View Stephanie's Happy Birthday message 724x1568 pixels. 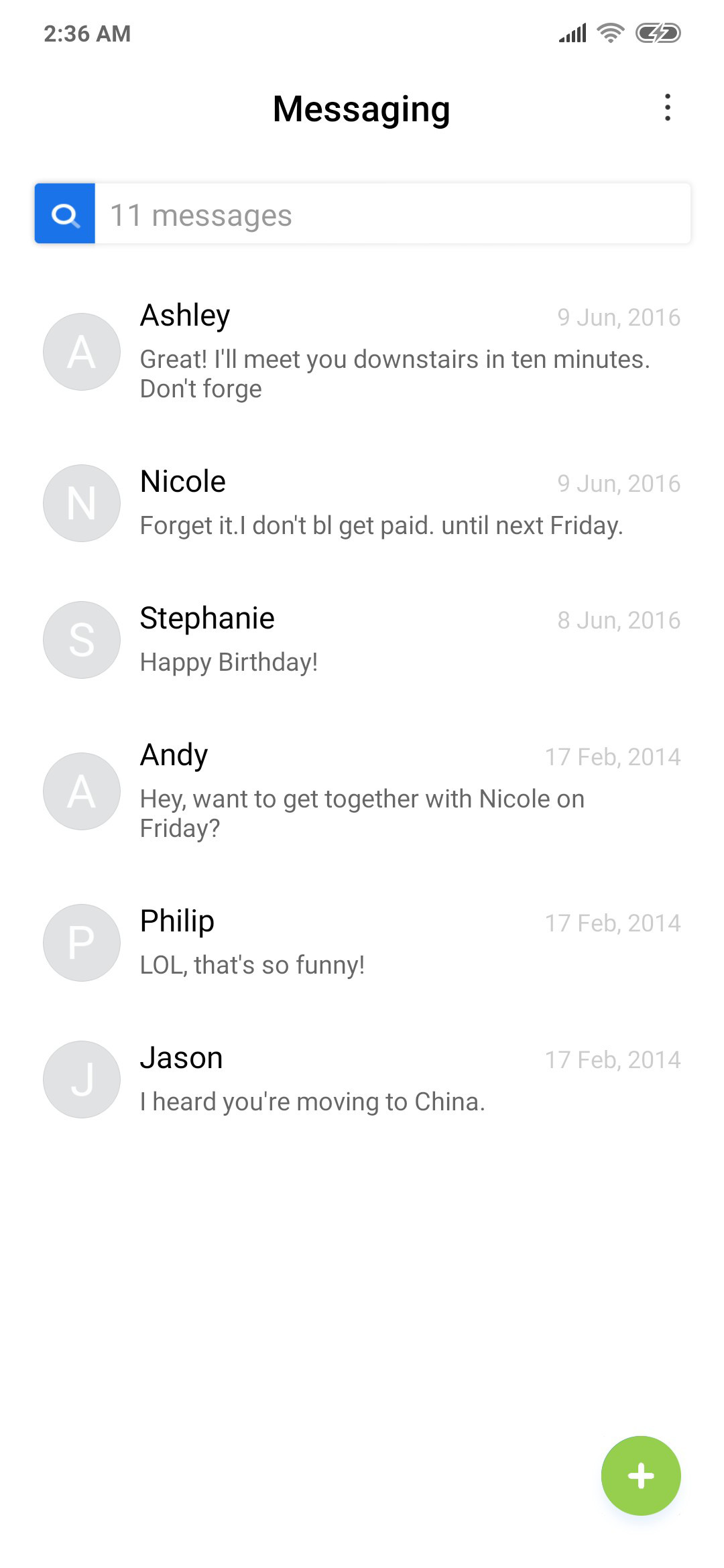pyautogui.click(x=362, y=640)
